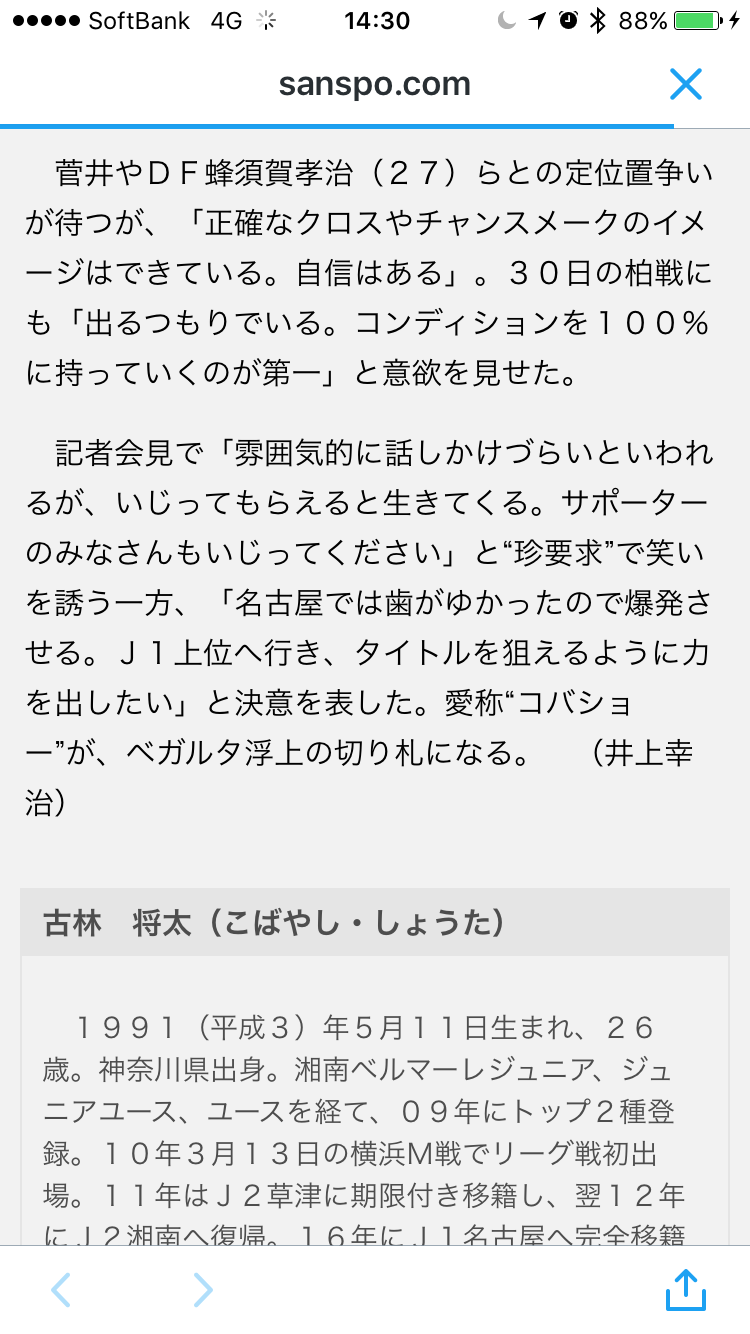This screenshot has width=750, height=1334.
Task: Close the sanspo.com in-app browser
Action: [x=686, y=84]
